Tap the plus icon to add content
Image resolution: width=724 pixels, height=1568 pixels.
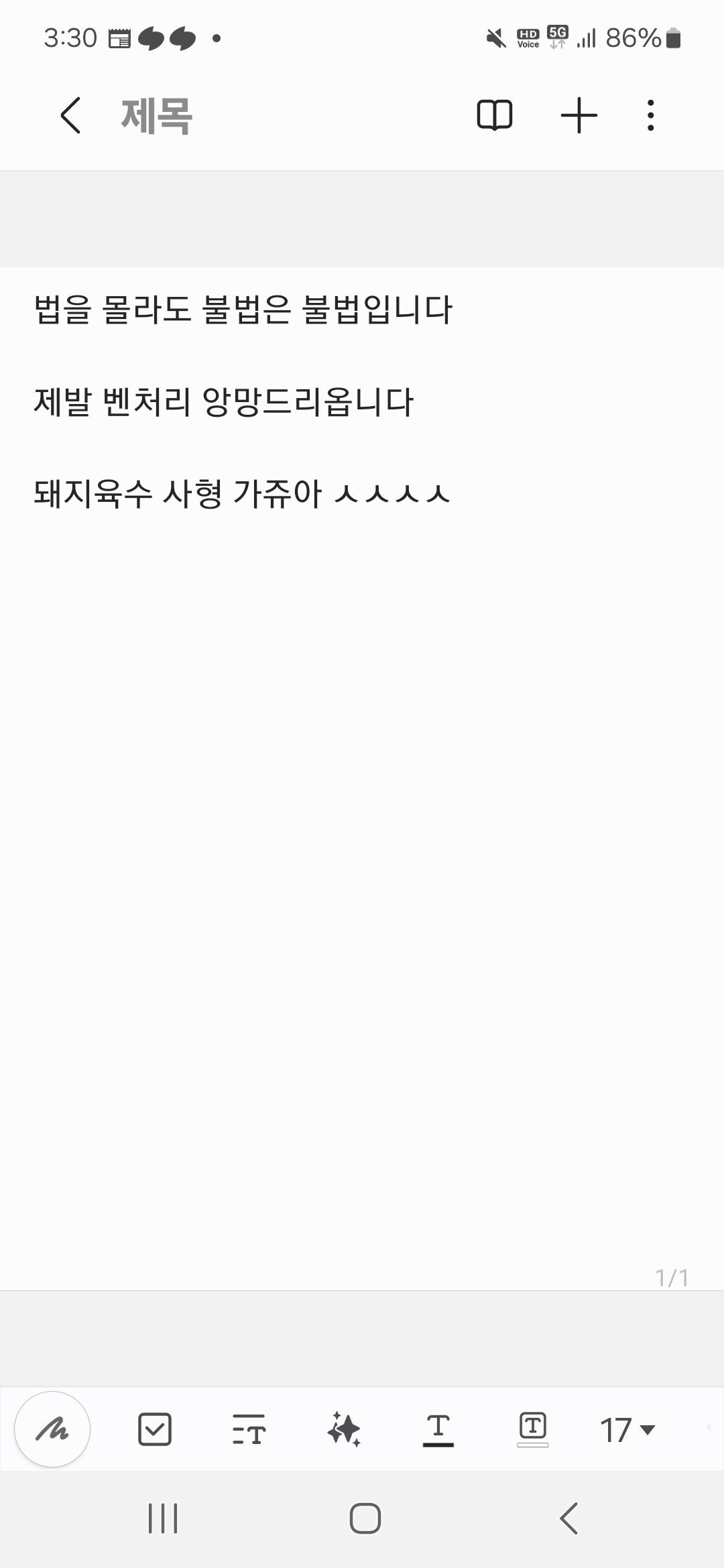(x=579, y=115)
